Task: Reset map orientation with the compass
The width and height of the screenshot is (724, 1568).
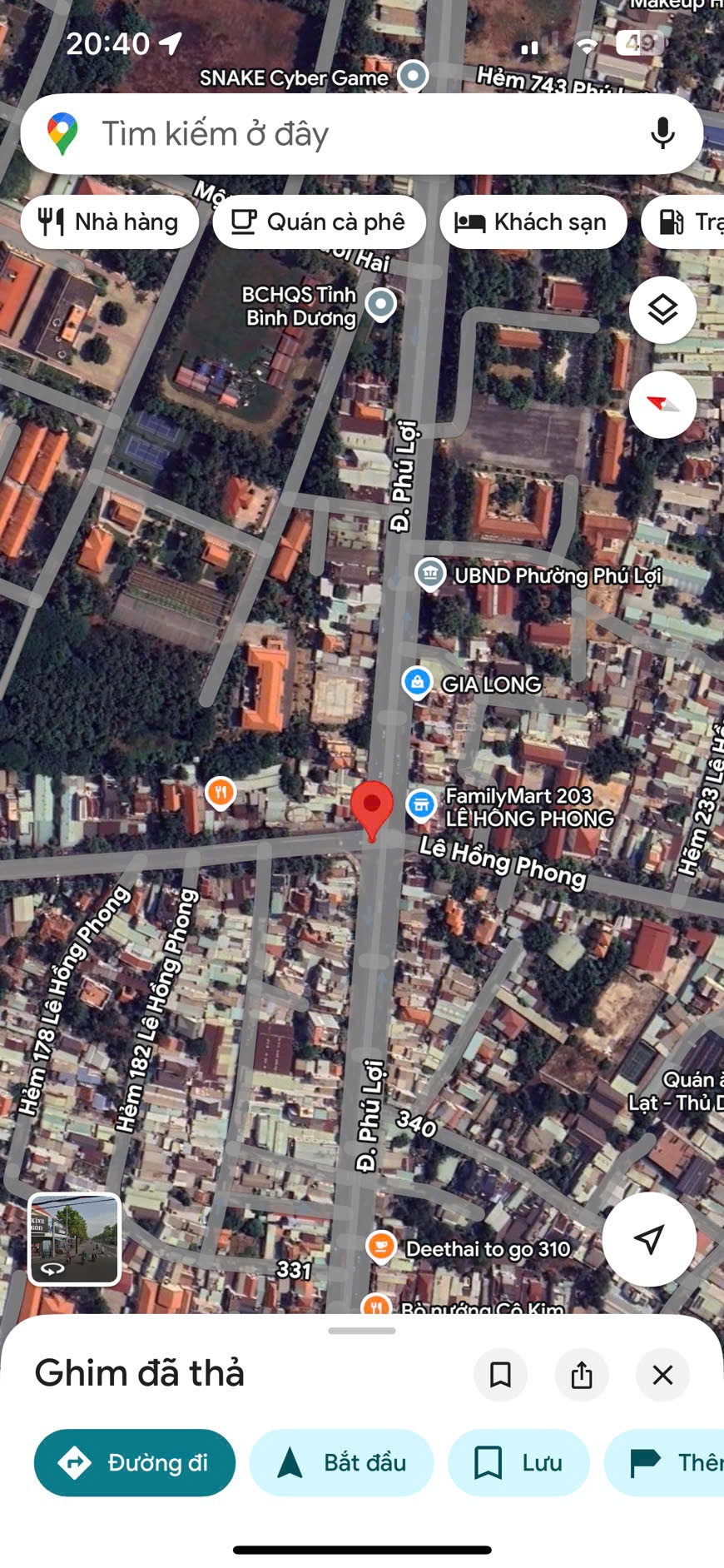Action: 662,405
